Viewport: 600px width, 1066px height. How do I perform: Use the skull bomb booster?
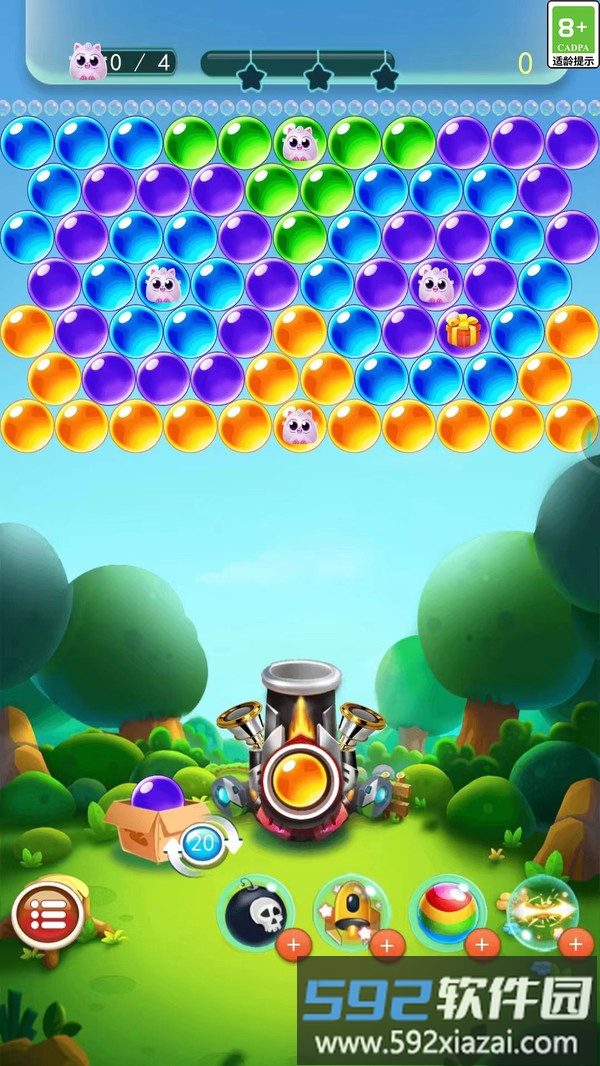(x=257, y=912)
